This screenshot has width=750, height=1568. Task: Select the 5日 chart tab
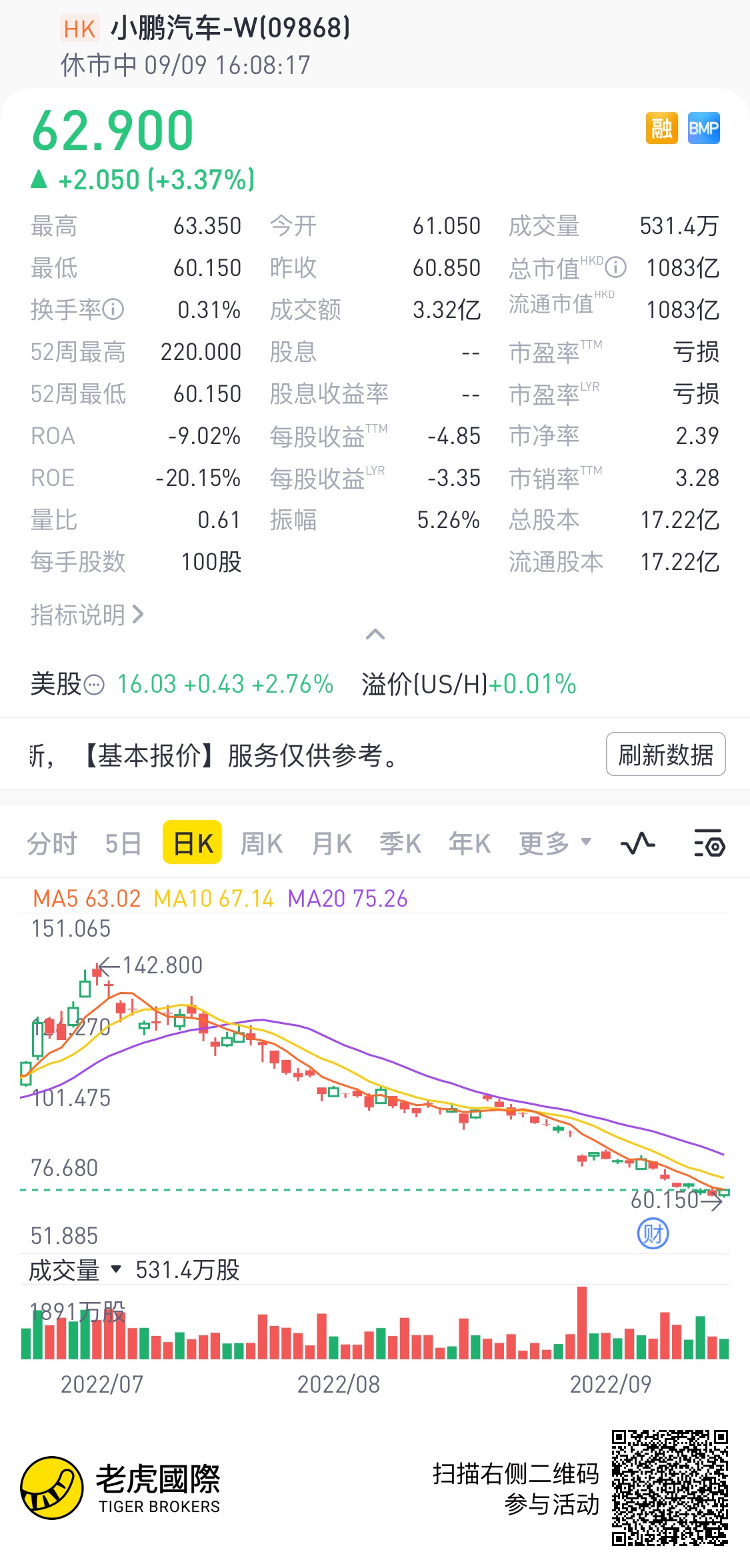pyautogui.click(x=123, y=843)
